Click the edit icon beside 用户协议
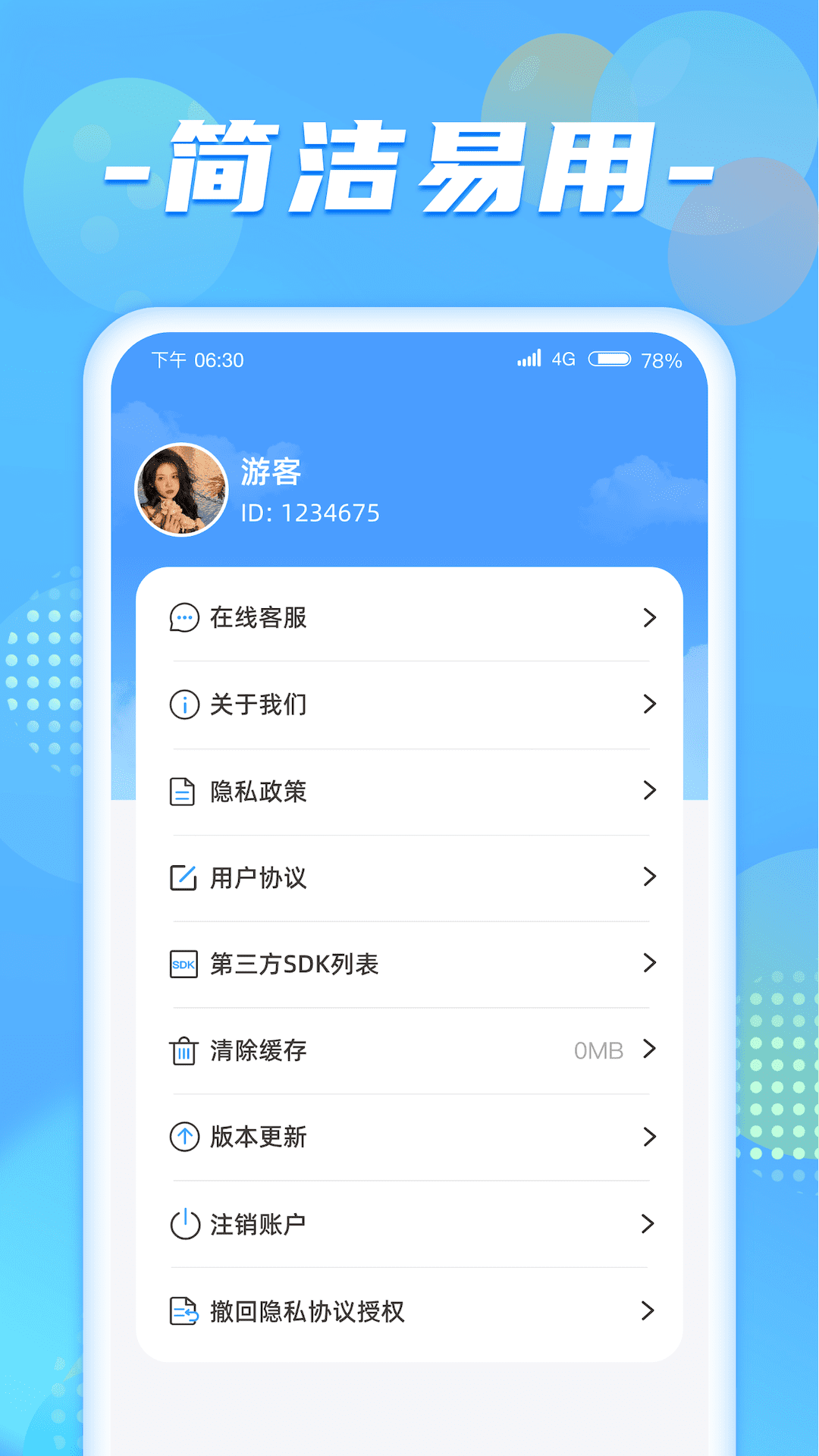The height and width of the screenshot is (1456, 819). pos(182,877)
